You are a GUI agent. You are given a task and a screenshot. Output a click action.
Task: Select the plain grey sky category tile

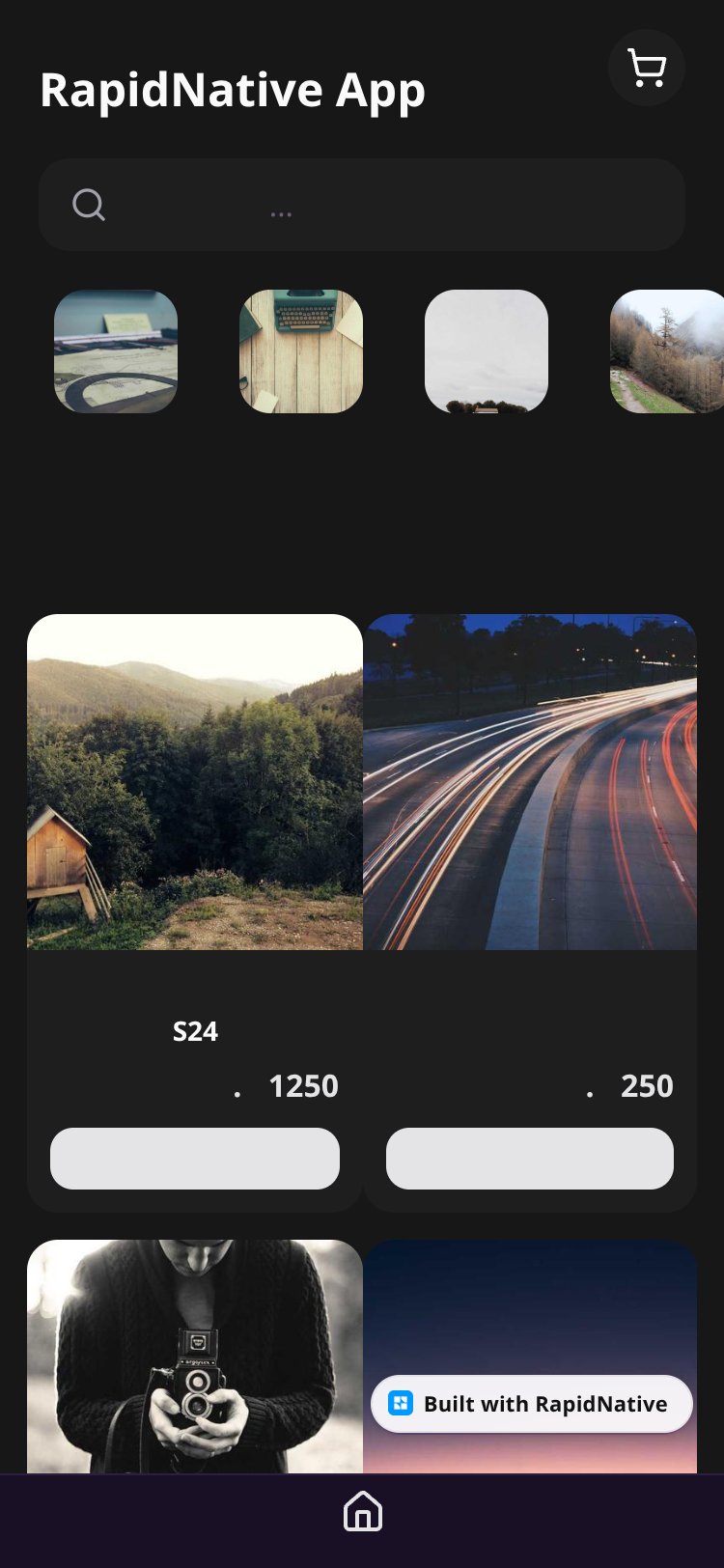487,351
